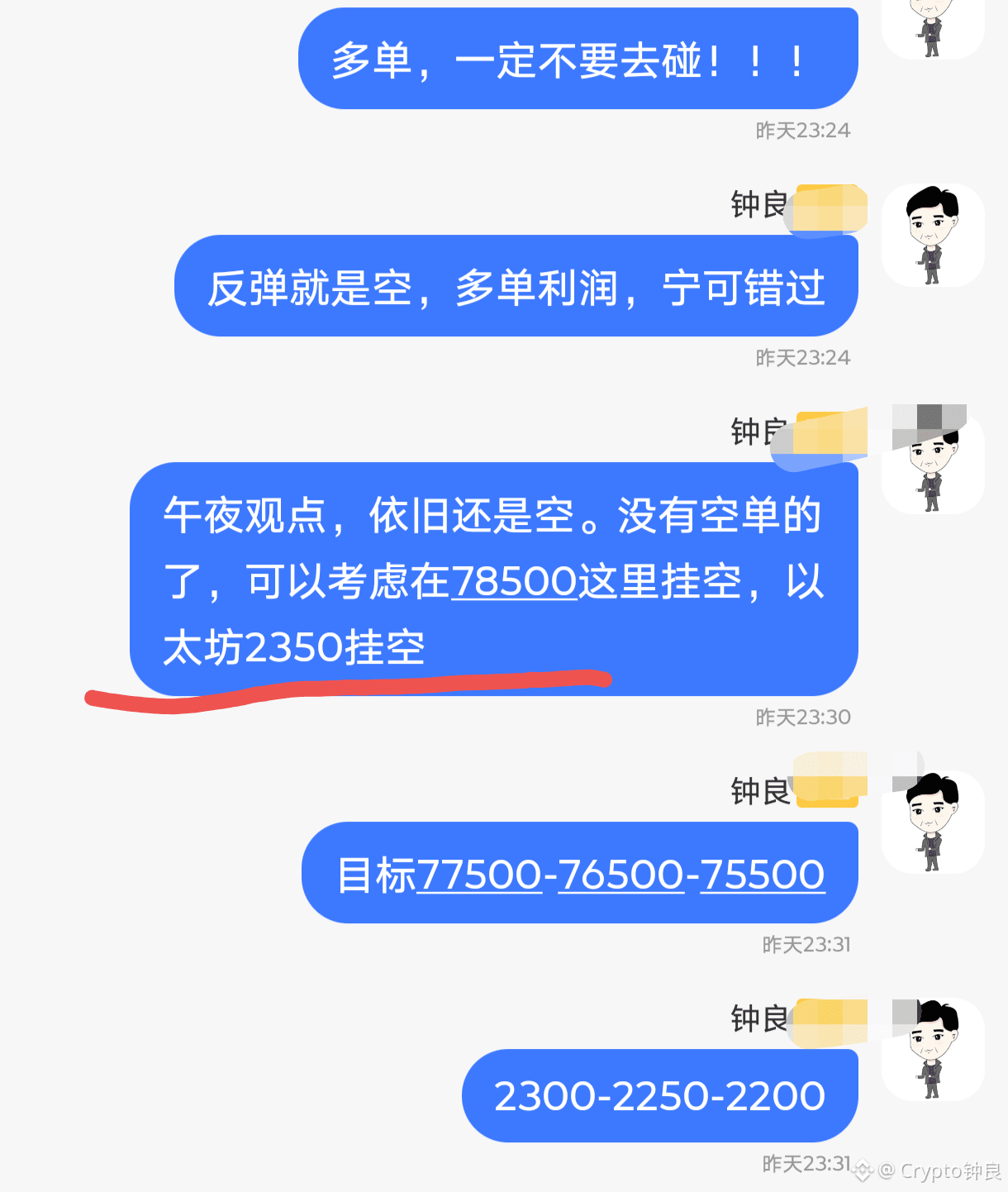Open the underlined 75500 link

[762, 875]
